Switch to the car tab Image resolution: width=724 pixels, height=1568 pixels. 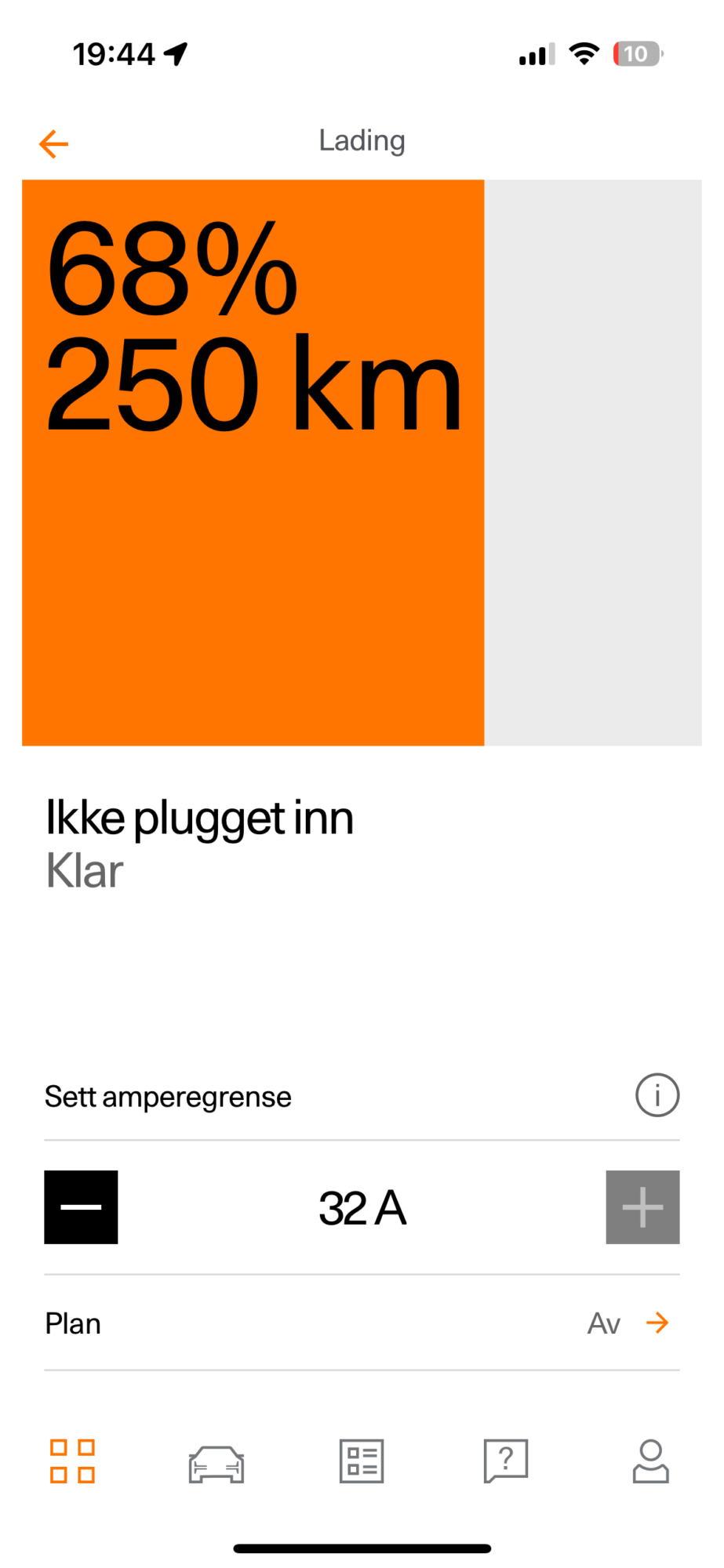click(216, 1463)
